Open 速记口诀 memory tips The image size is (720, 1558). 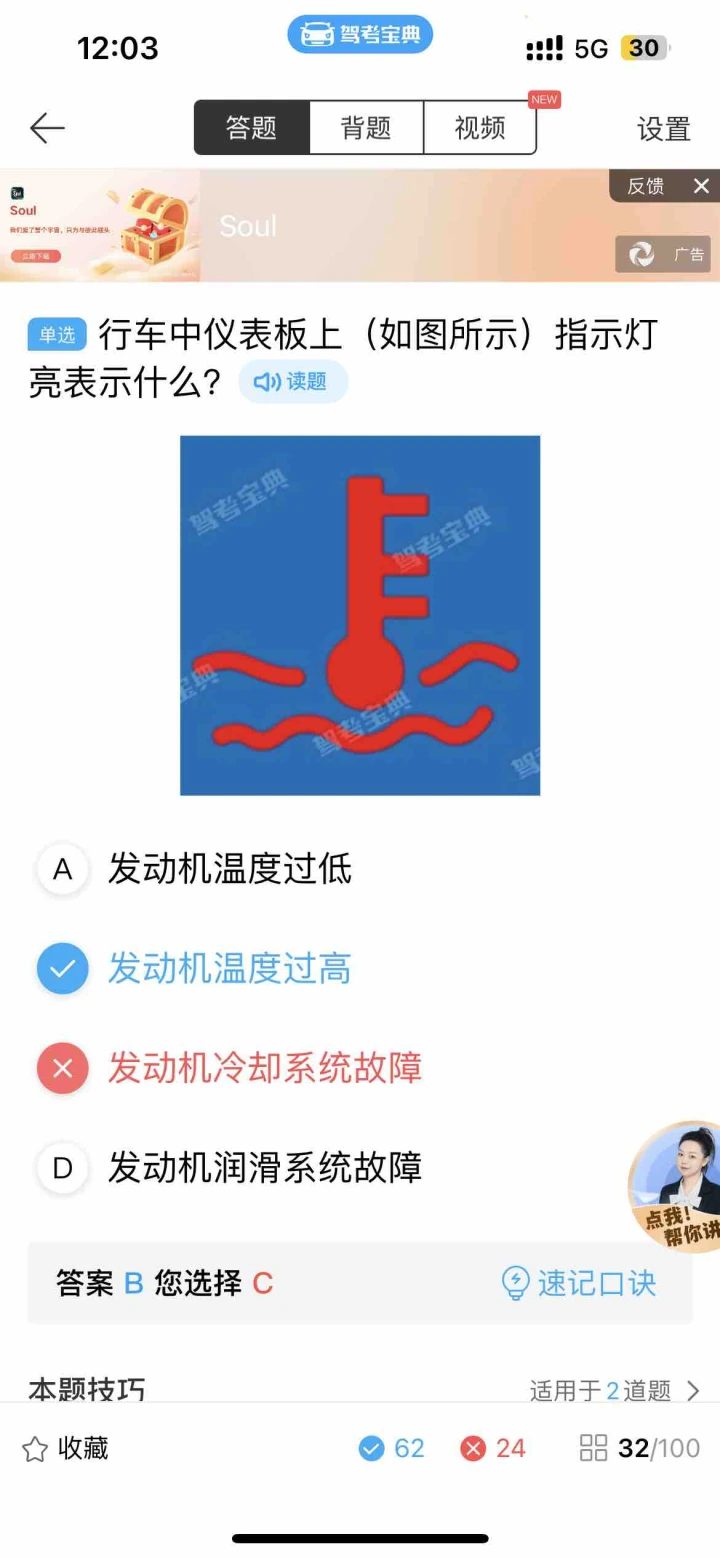(579, 1283)
